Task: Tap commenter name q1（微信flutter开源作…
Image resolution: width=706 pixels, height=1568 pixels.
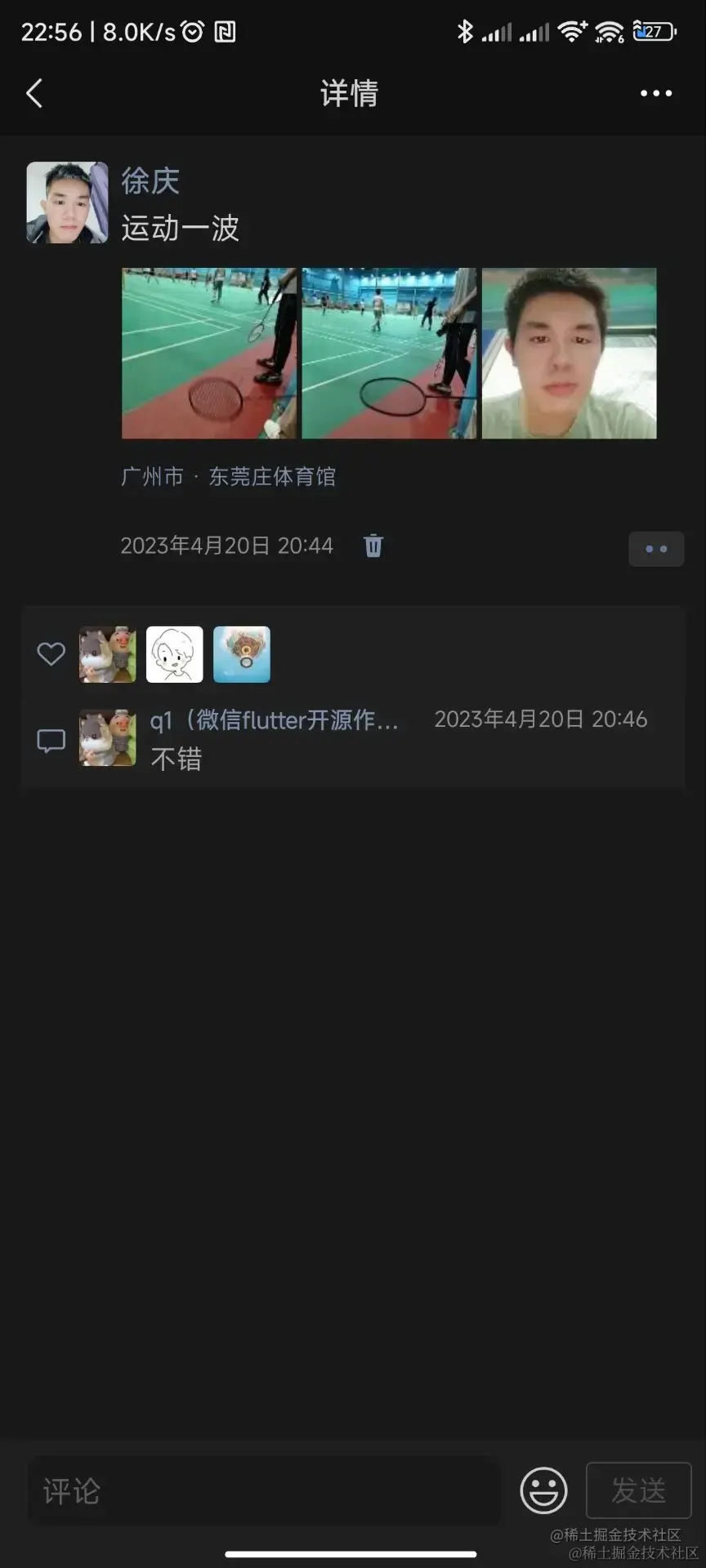Action: [x=274, y=719]
